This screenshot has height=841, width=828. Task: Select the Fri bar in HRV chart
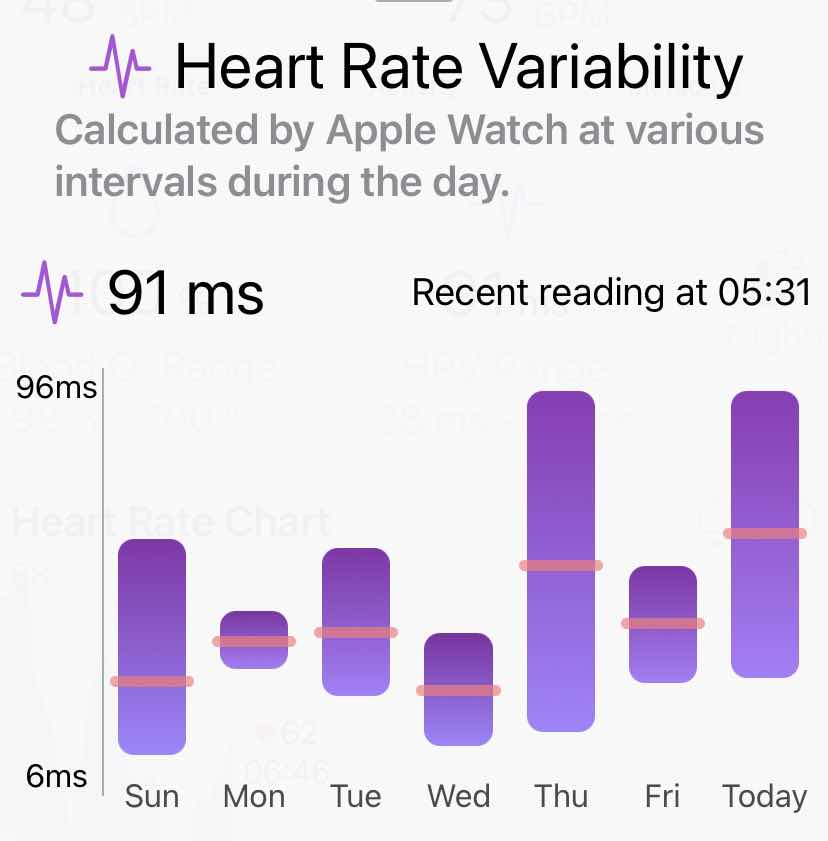point(662,624)
